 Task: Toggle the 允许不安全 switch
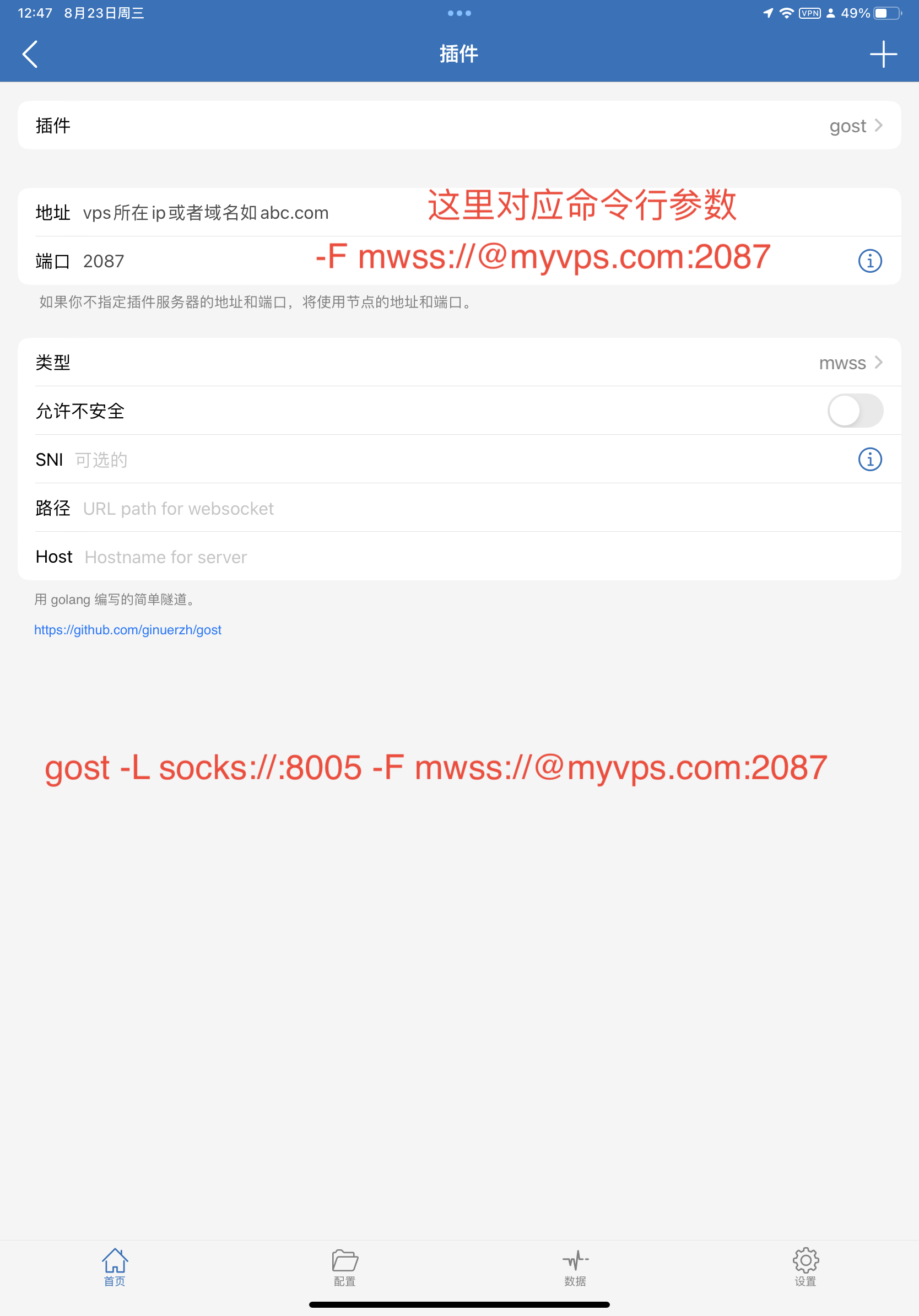pos(854,411)
